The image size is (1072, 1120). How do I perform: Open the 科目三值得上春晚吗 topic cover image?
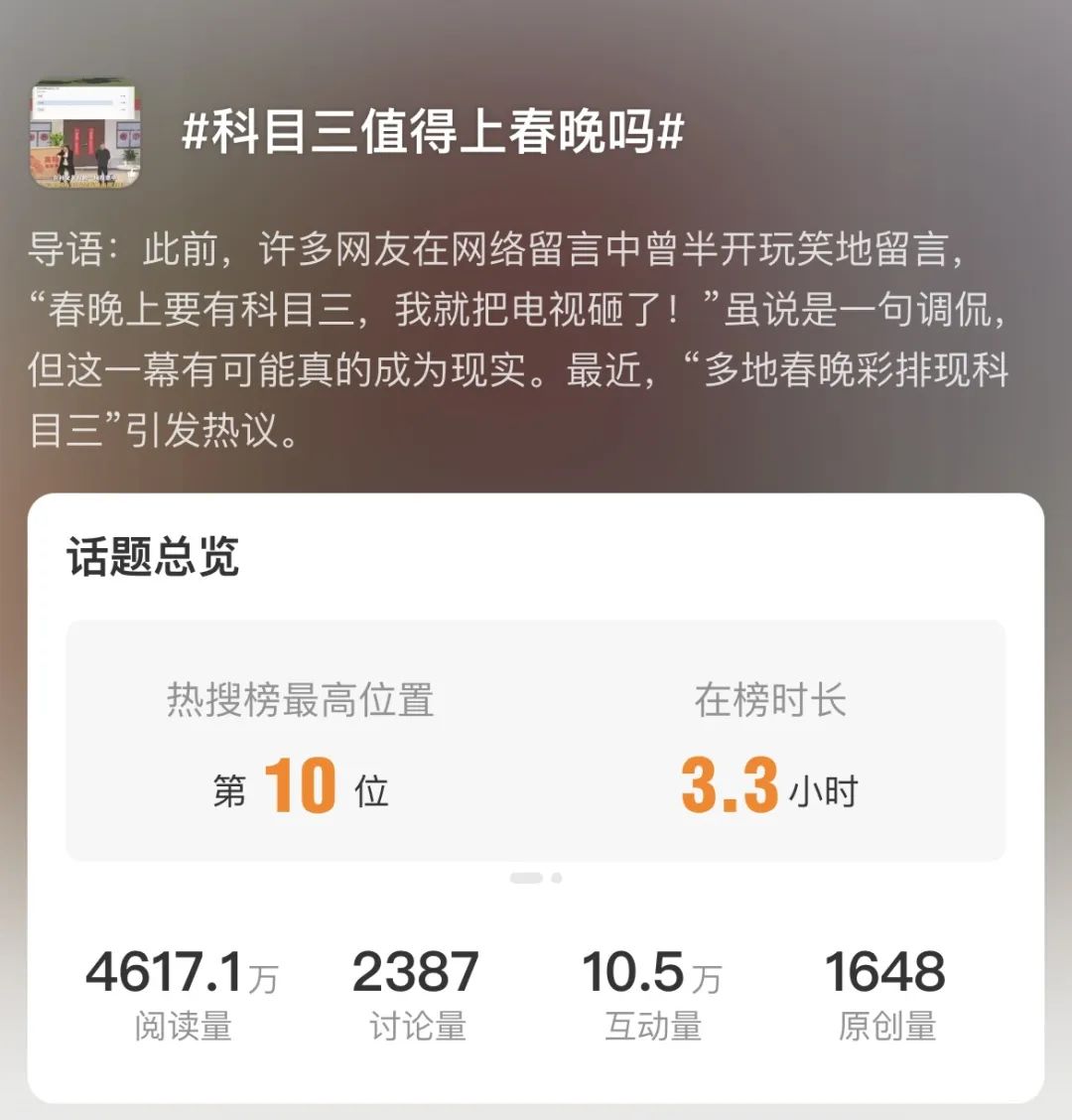tap(85, 134)
